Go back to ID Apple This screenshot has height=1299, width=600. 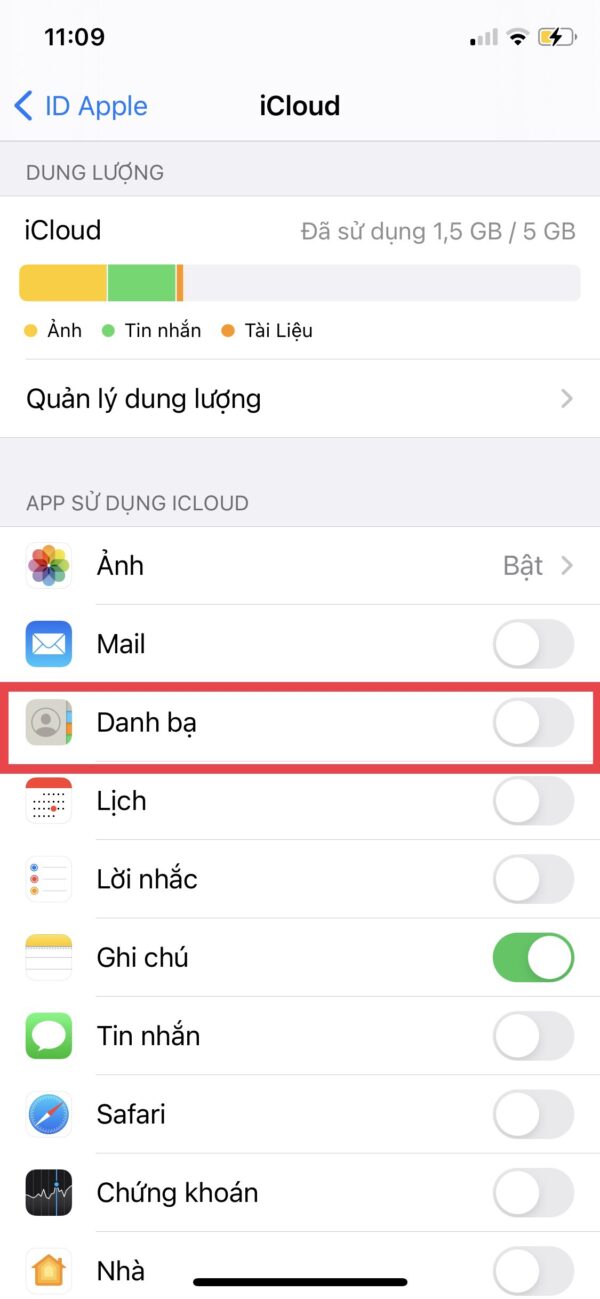pyautogui.click(x=82, y=106)
